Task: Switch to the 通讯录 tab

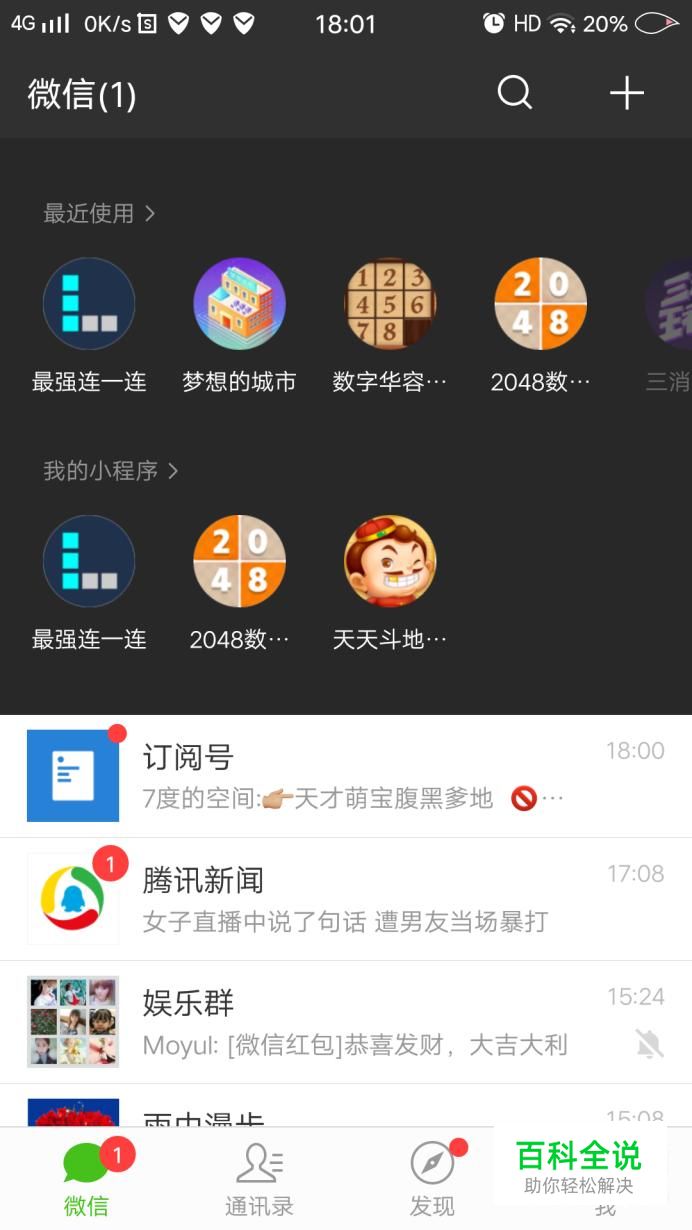Action: click(259, 1178)
